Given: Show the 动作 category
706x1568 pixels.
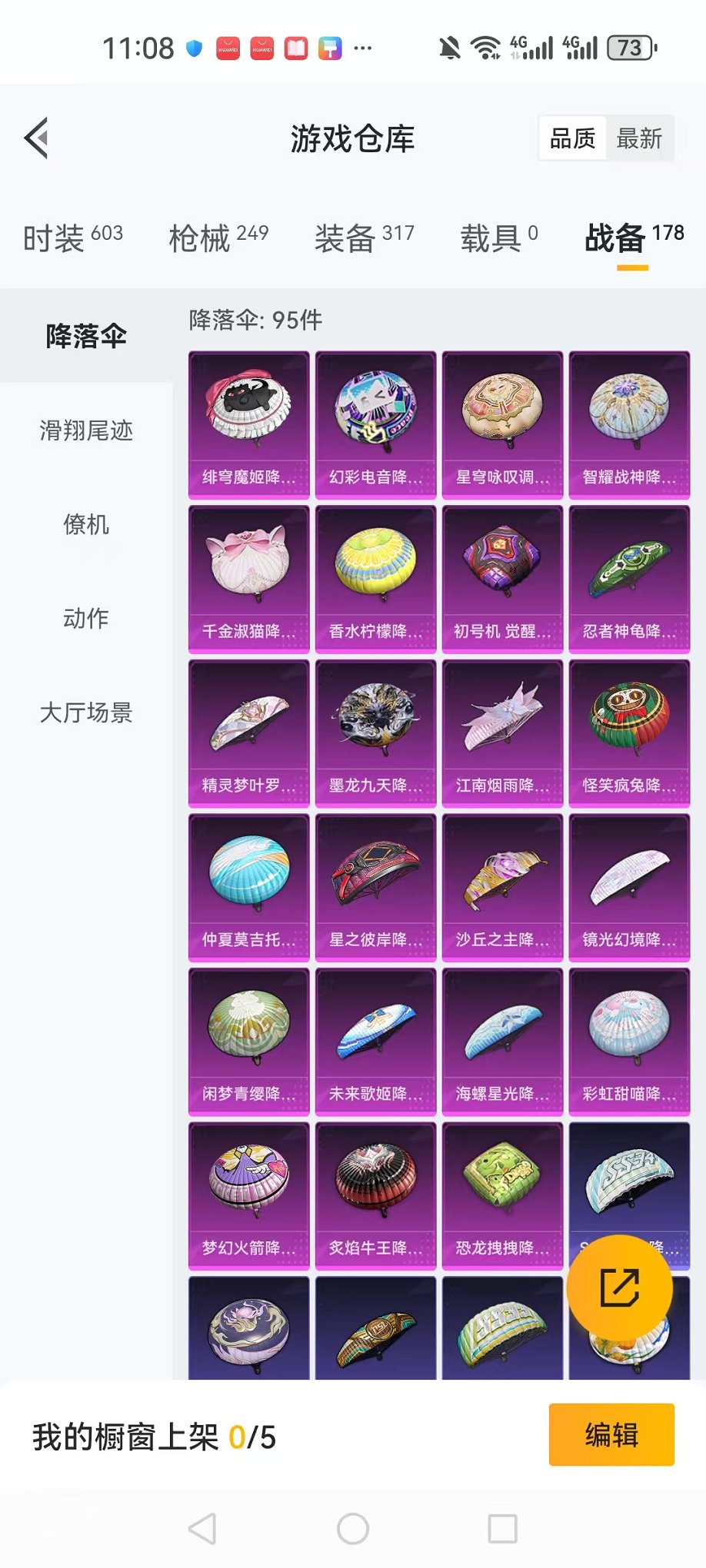Looking at the screenshot, I should (x=86, y=619).
